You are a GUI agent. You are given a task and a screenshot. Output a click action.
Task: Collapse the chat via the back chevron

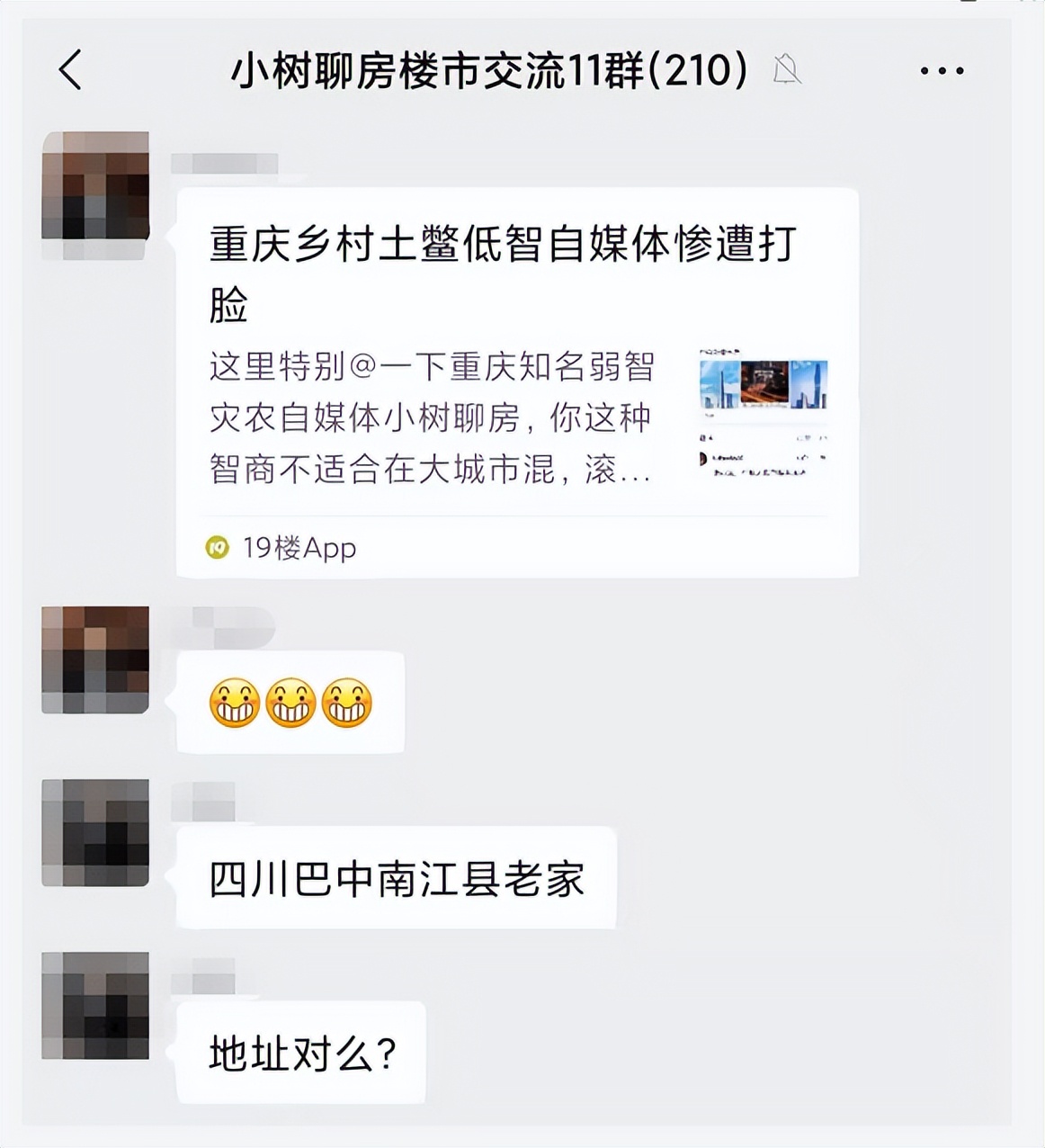coord(70,69)
